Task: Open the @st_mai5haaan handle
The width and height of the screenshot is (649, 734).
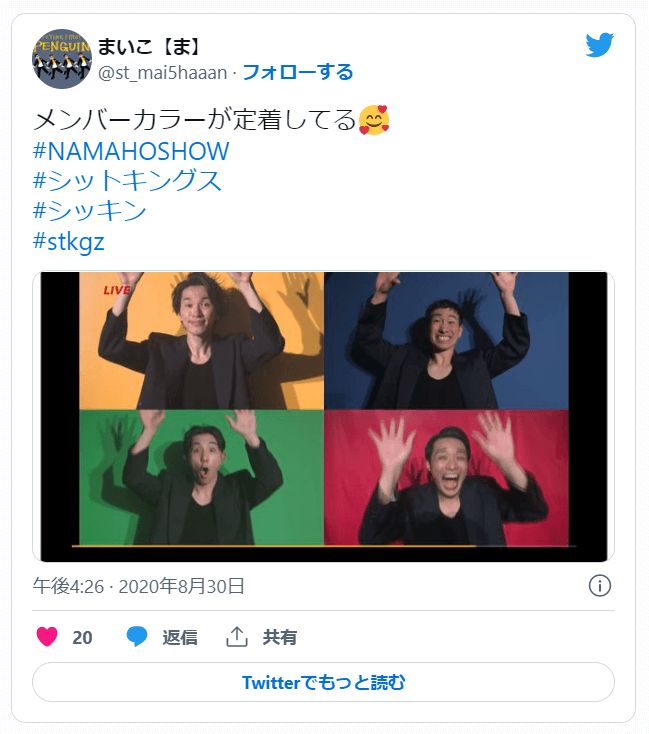Action: pos(162,73)
